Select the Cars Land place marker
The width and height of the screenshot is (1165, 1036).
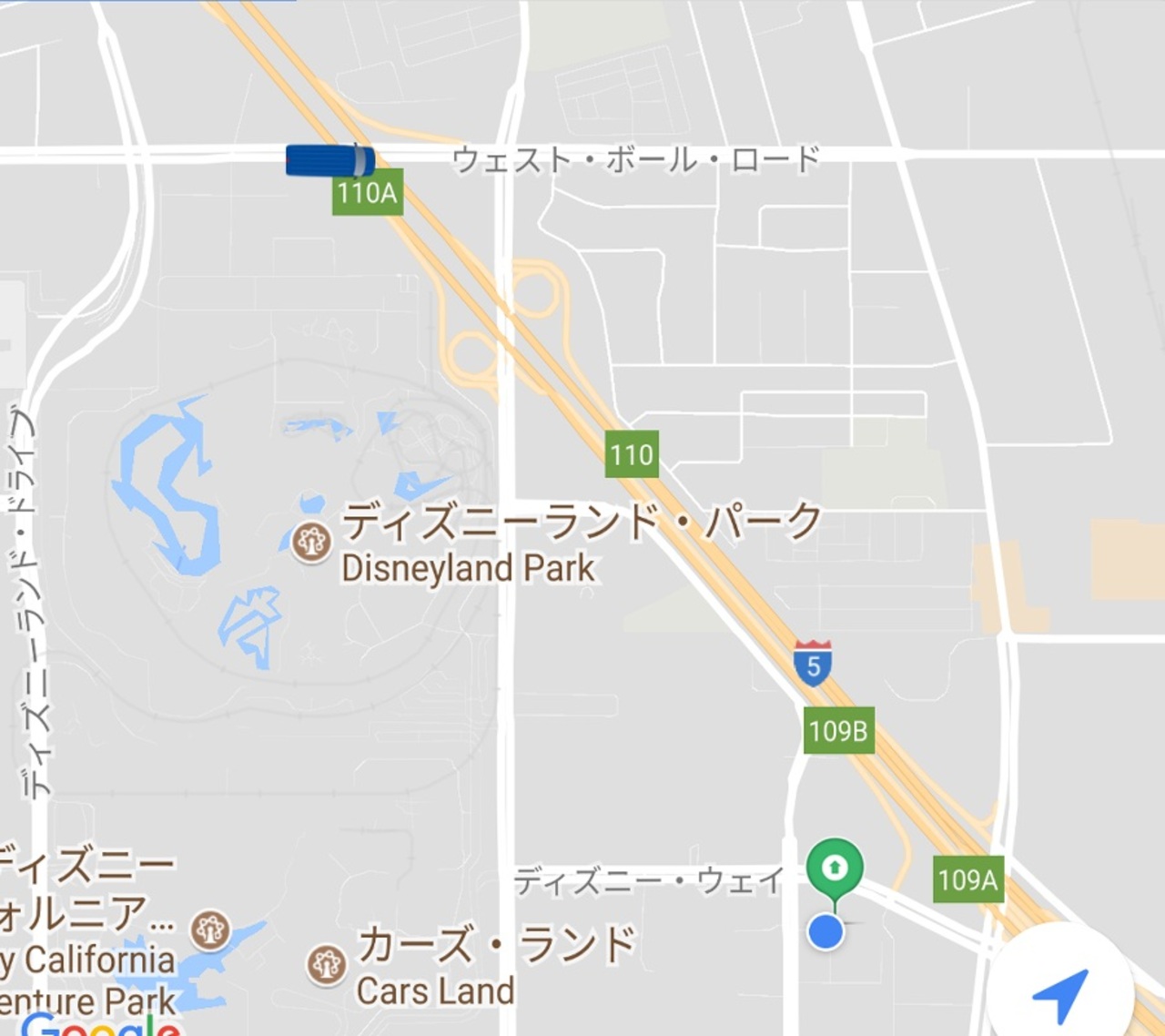click(326, 964)
